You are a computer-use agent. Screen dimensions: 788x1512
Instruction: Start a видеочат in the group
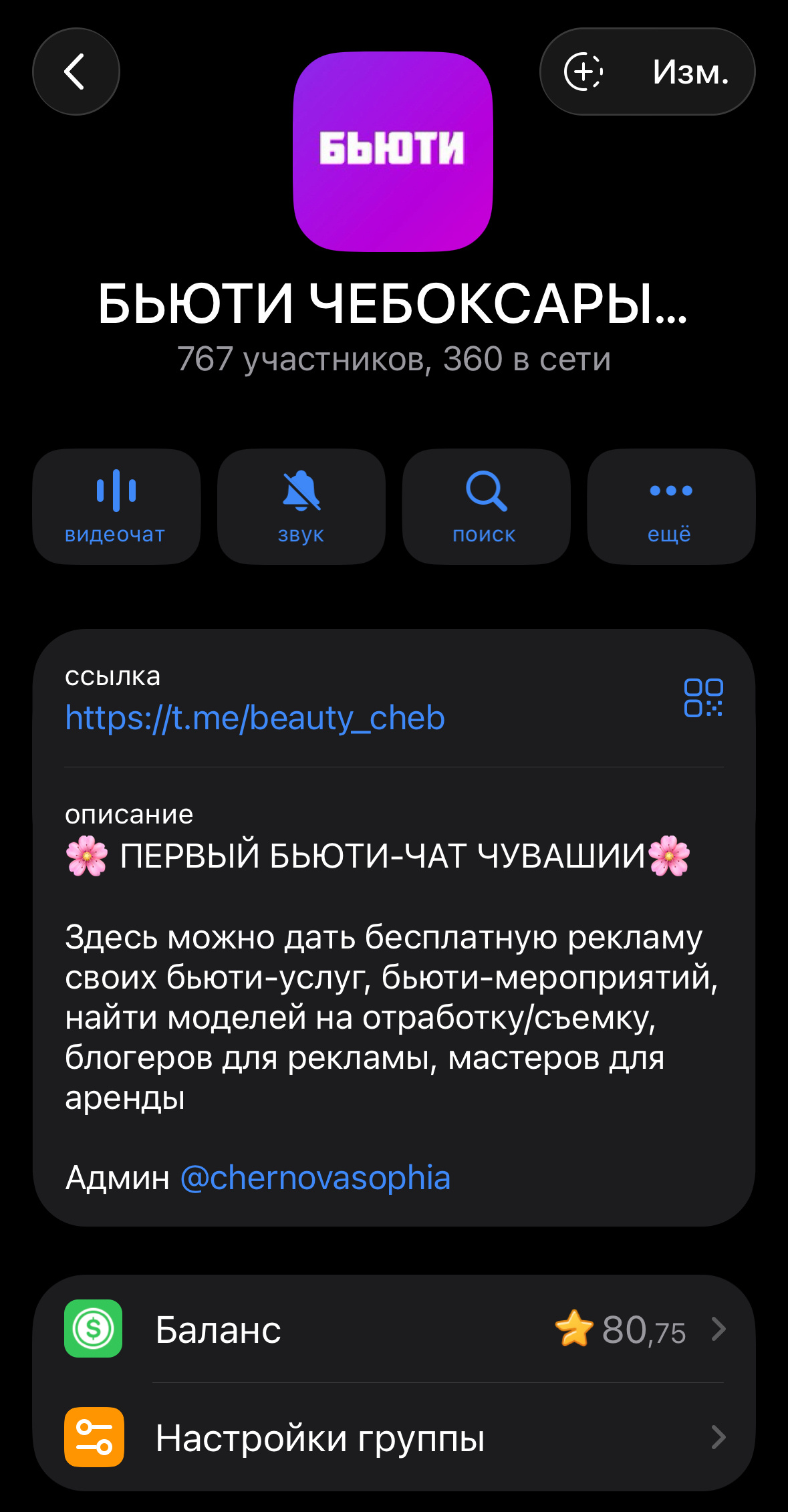pyautogui.click(x=116, y=506)
